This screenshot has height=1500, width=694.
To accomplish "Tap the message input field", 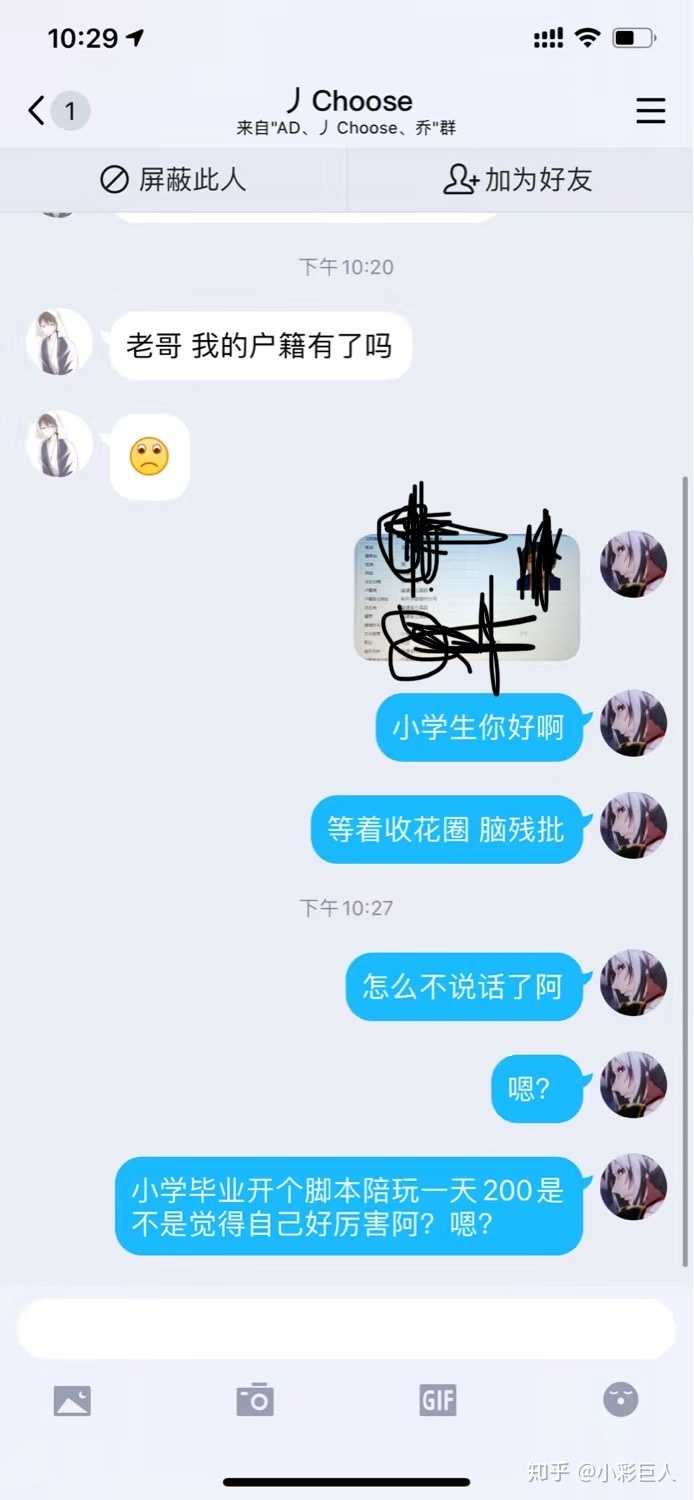I will [x=346, y=1329].
